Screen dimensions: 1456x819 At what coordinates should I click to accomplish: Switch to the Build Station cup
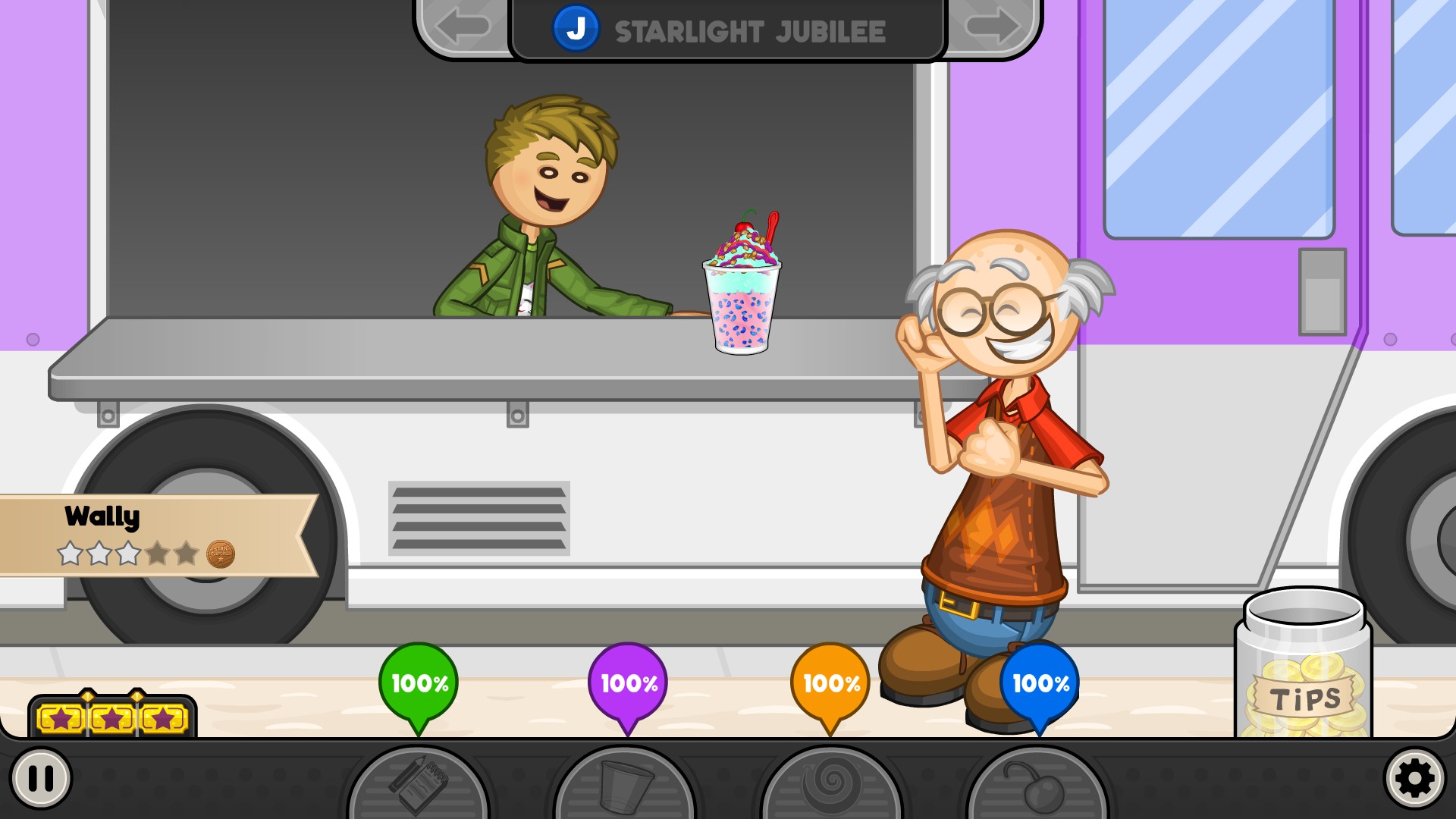[625, 785]
